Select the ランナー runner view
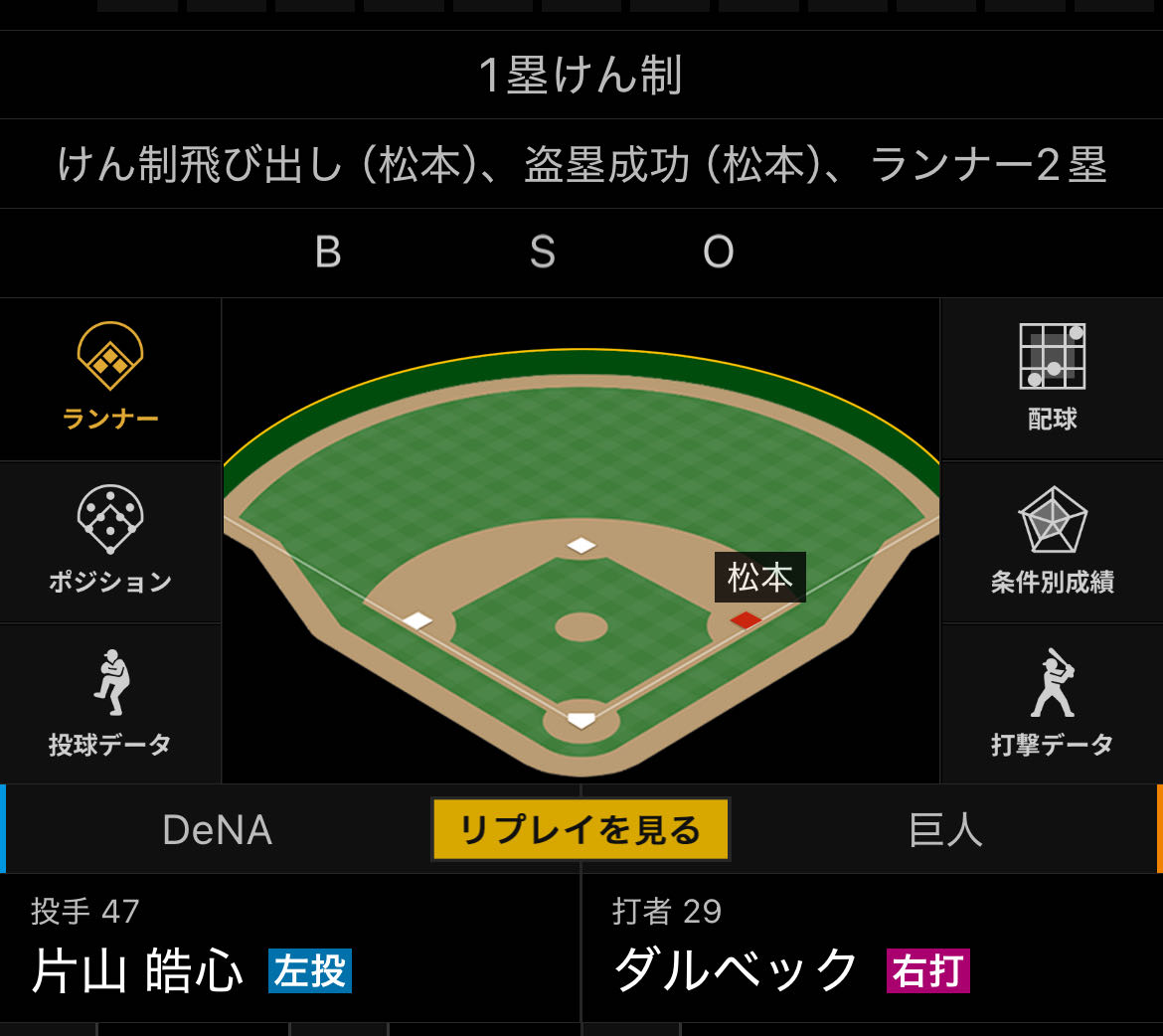This screenshot has height=1036, width=1163. click(109, 378)
